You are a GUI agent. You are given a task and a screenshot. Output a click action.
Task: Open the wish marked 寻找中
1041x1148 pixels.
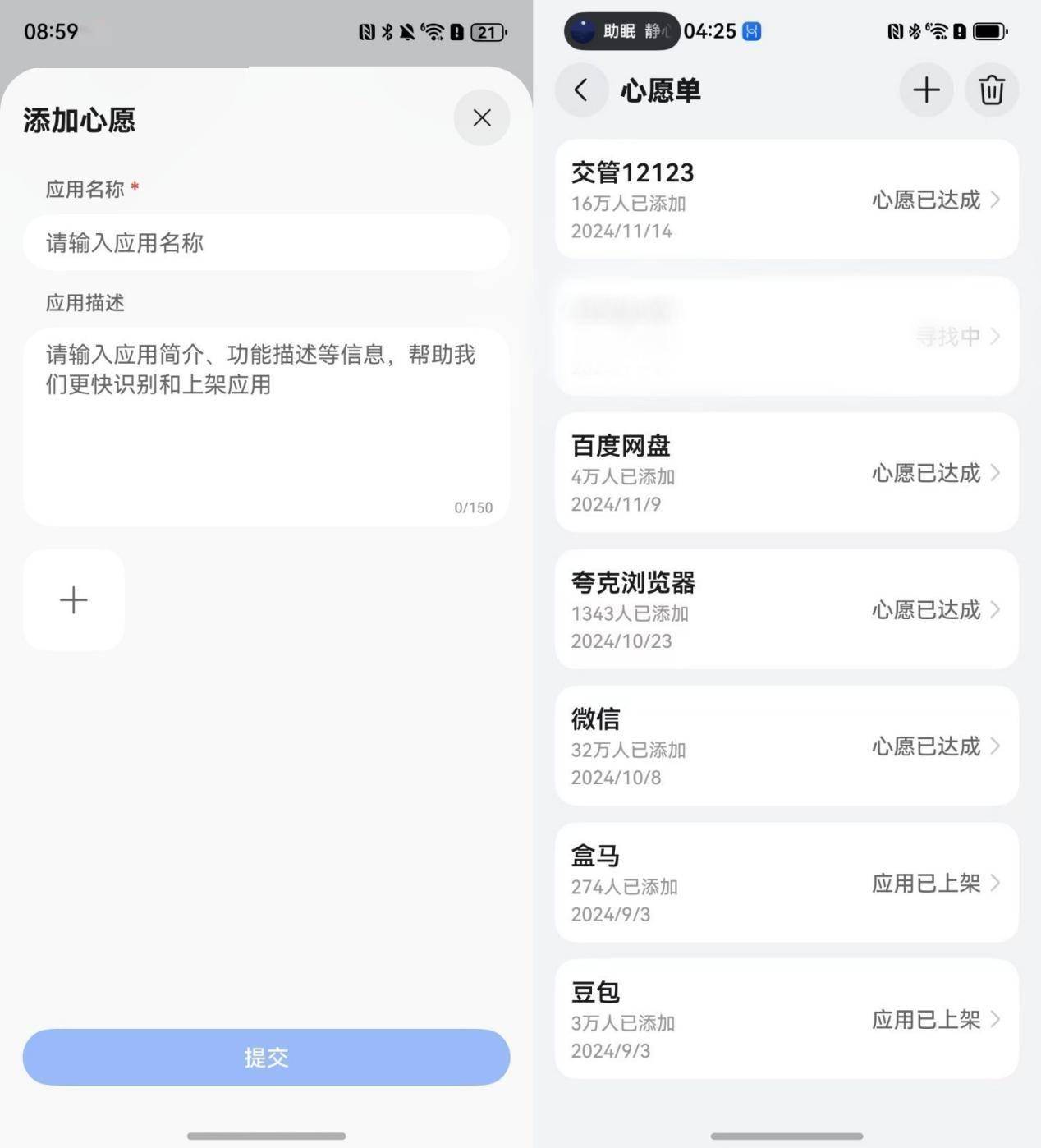786,336
